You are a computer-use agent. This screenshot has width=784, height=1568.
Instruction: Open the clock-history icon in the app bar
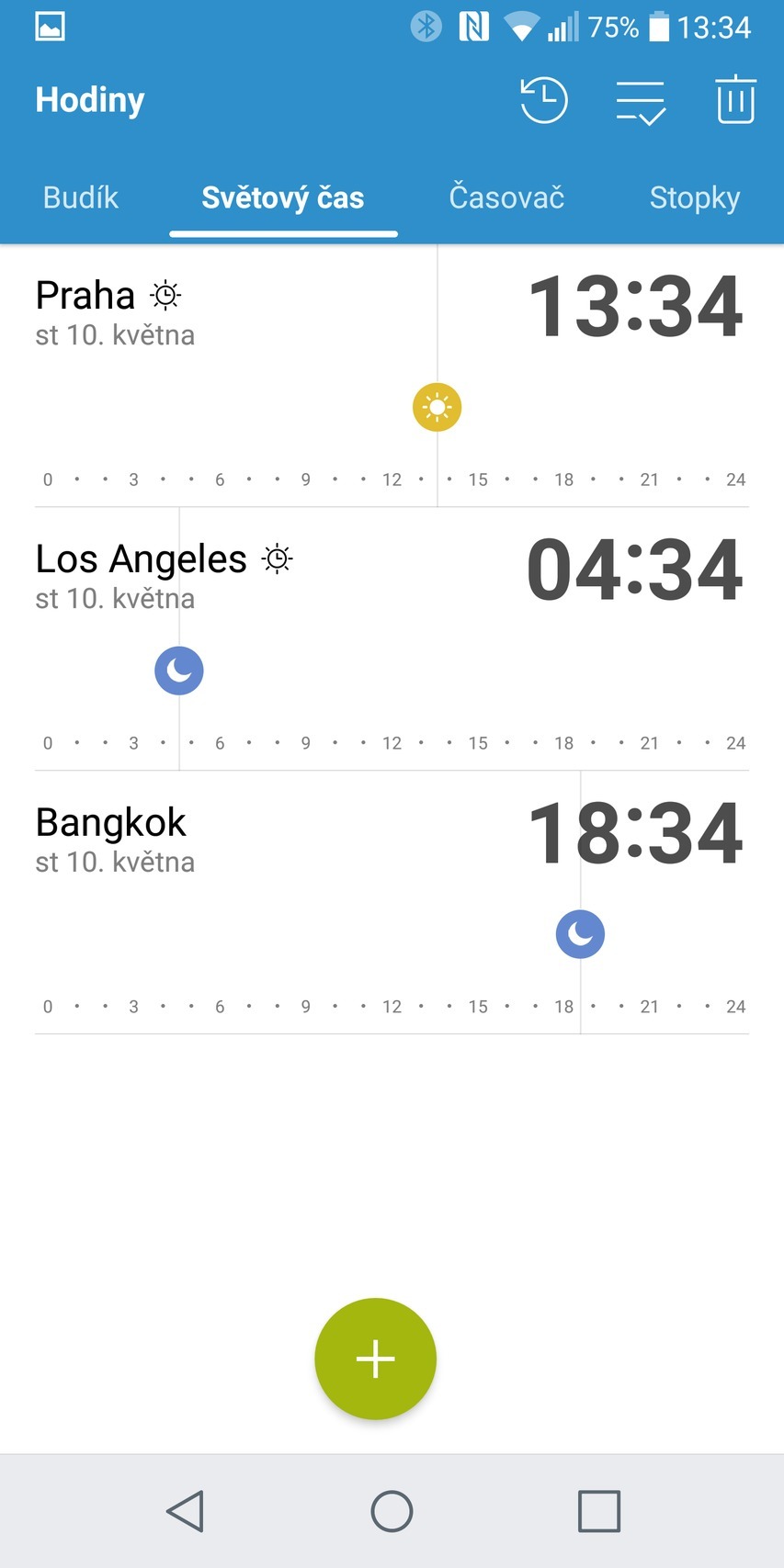[x=544, y=100]
